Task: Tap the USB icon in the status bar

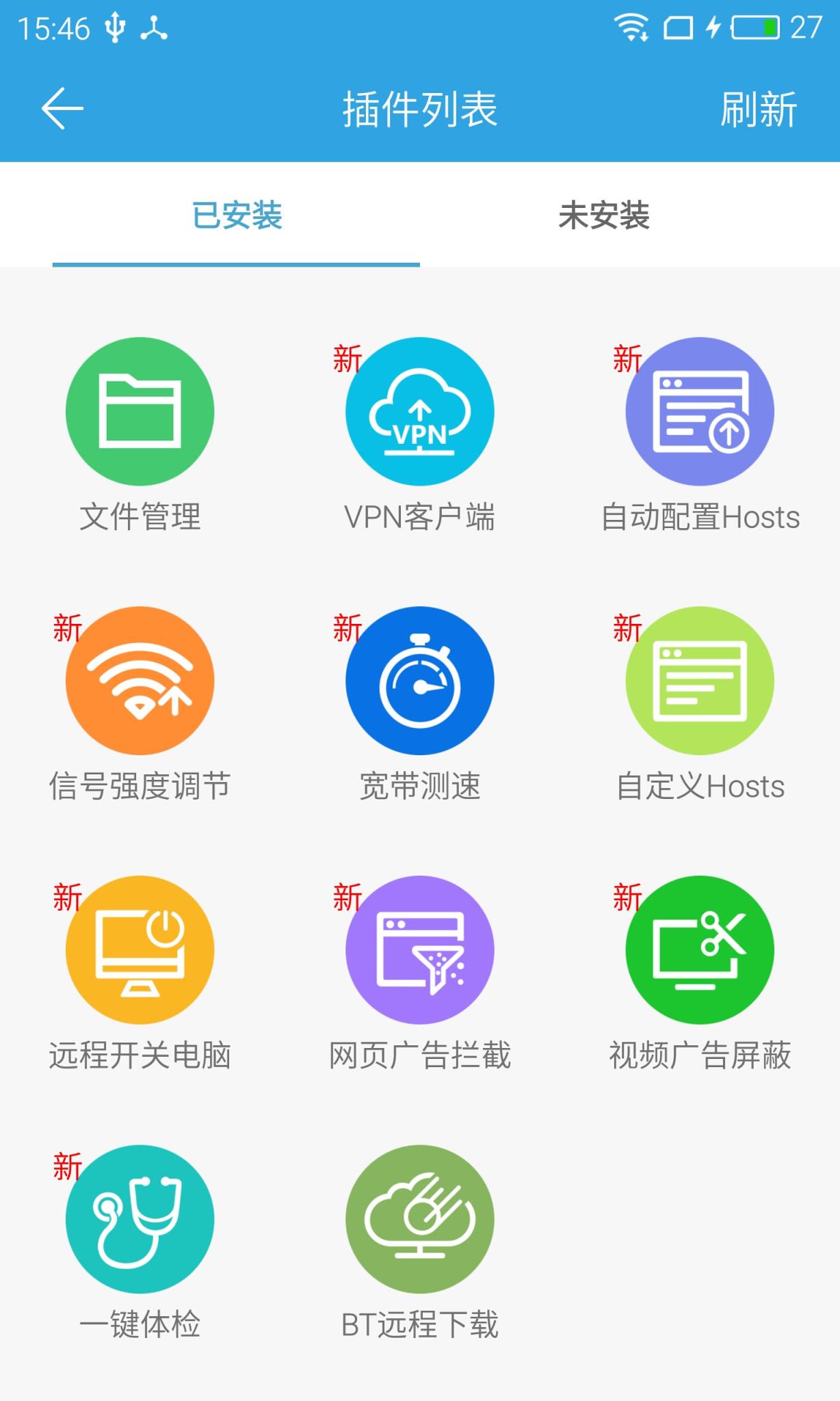Action: 114,27
